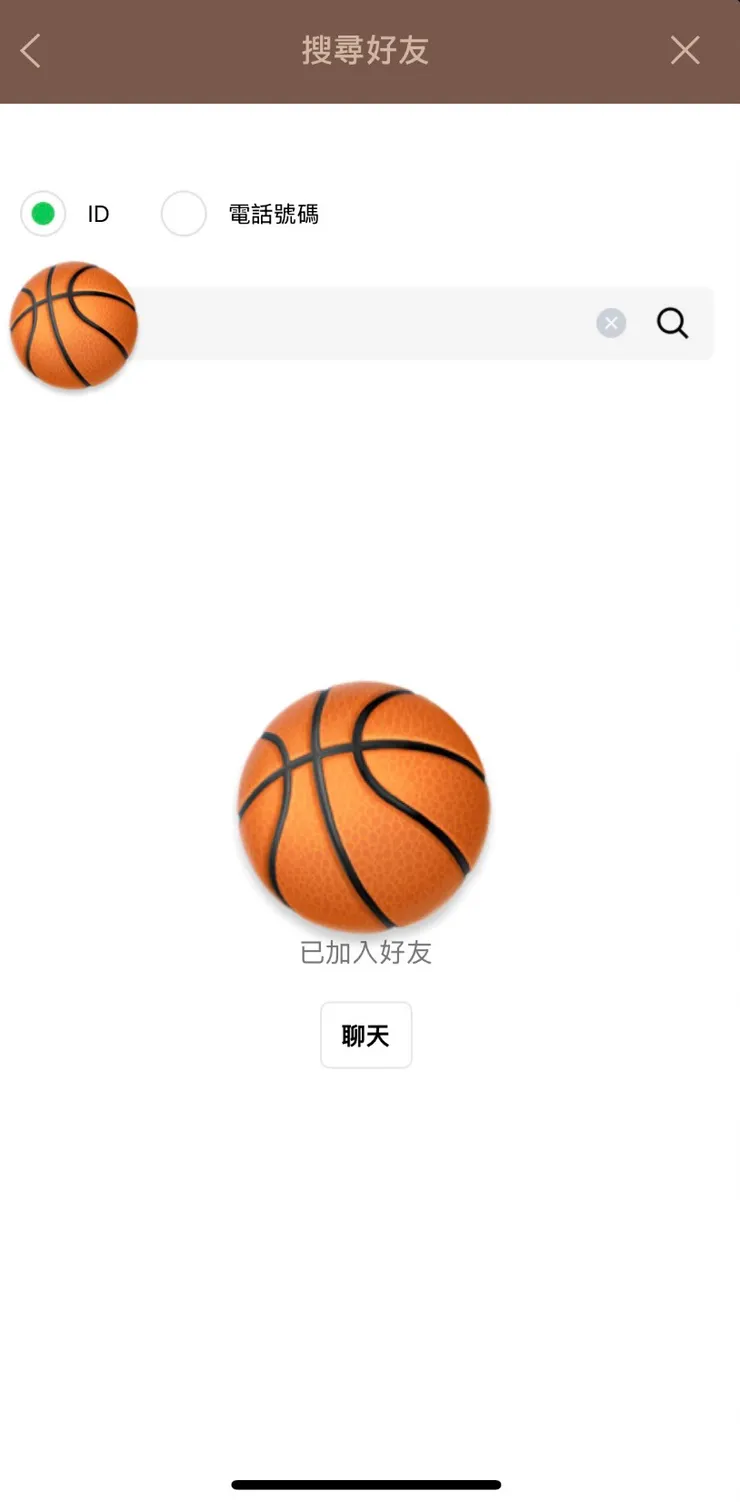Tap the 聊天 button to start chatting
The width and height of the screenshot is (740, 1502).
click(366, 1035)
